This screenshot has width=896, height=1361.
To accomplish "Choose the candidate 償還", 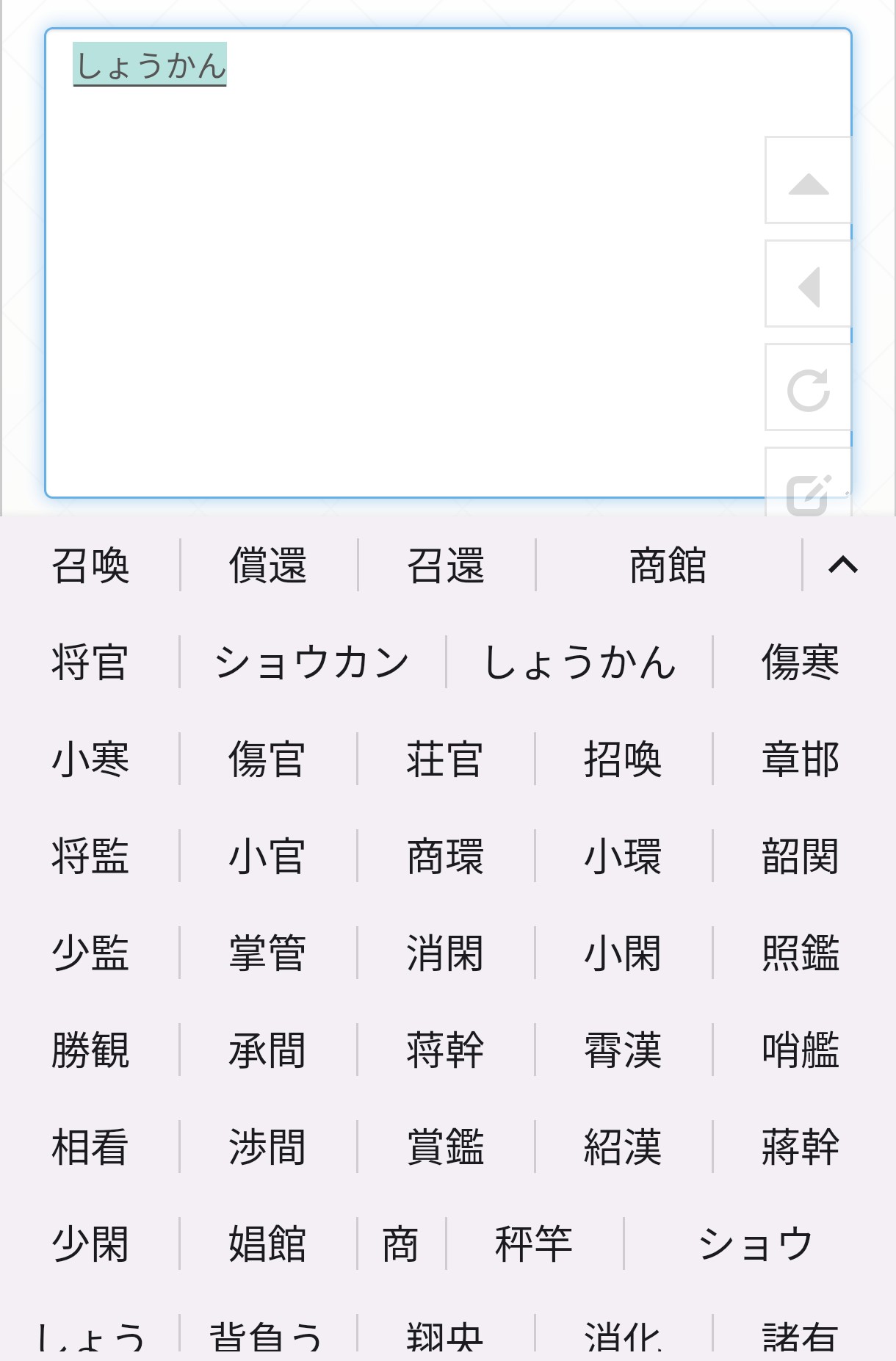I will tap(268, 566).
